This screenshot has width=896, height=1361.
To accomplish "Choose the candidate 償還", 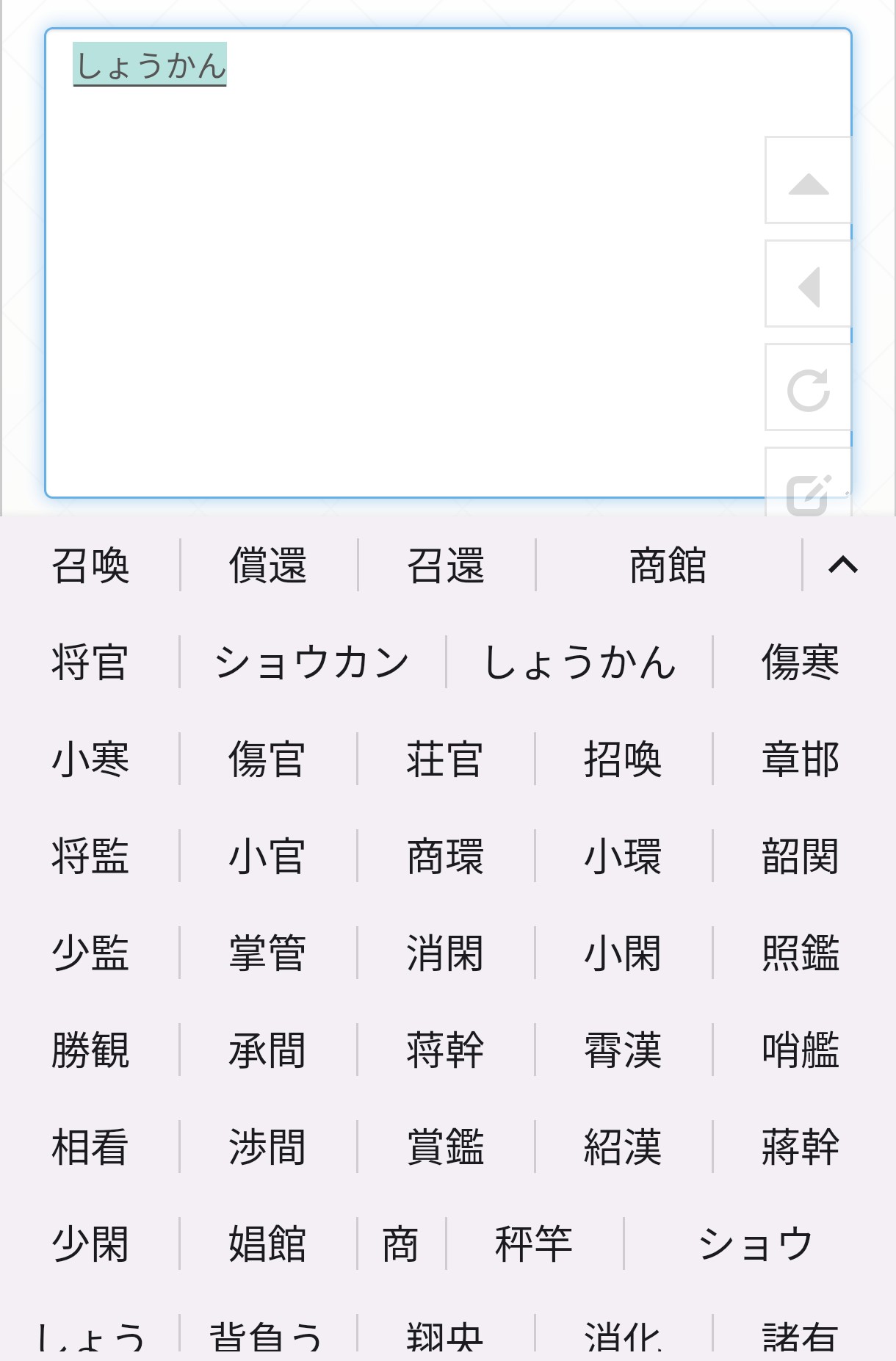I will tap(268, 566).
